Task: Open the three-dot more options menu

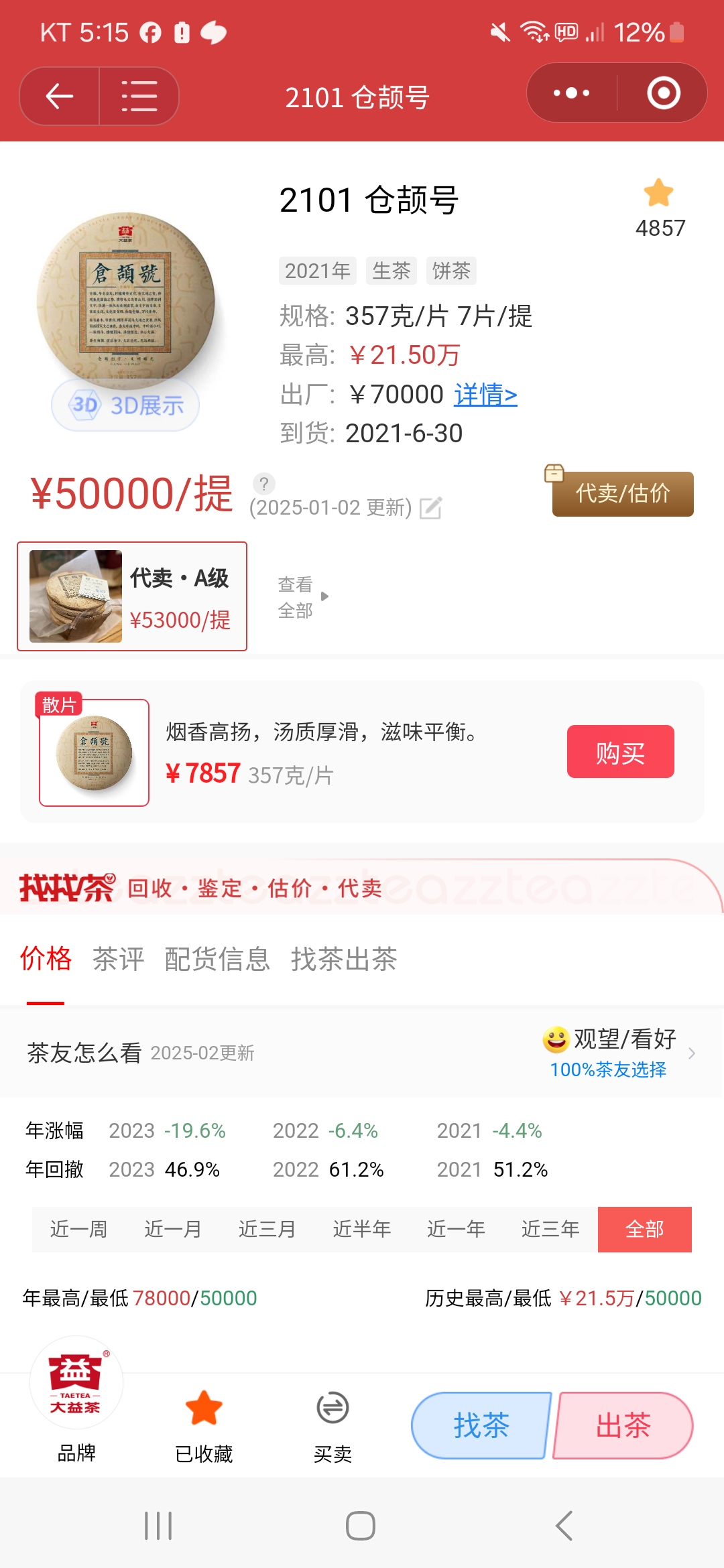Action: pyautogui.click(x=571, y=93)
